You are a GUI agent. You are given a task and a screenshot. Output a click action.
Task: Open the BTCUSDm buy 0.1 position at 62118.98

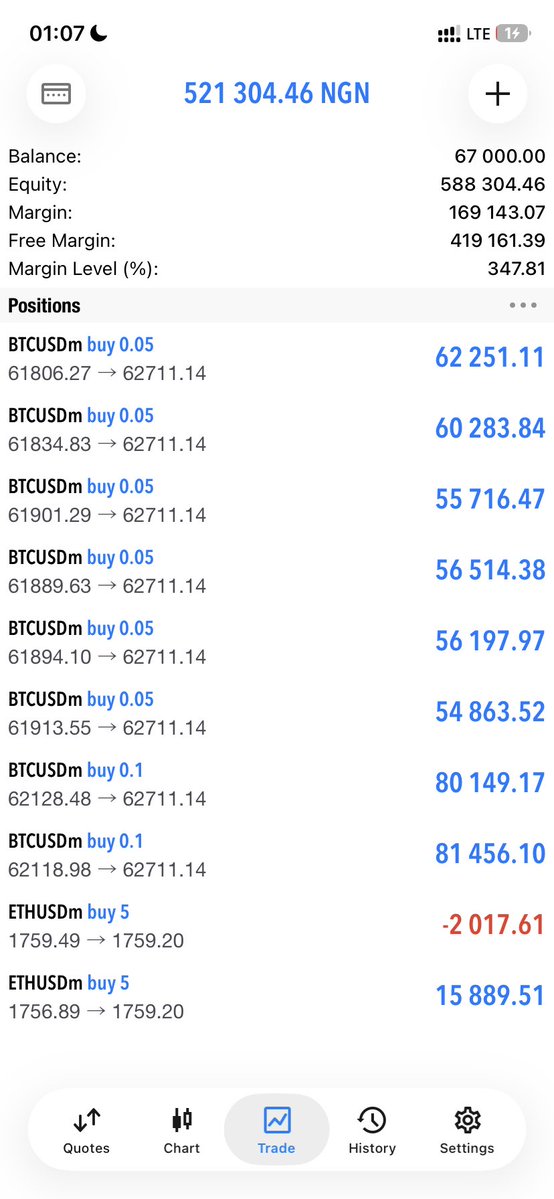pos(277,854)
